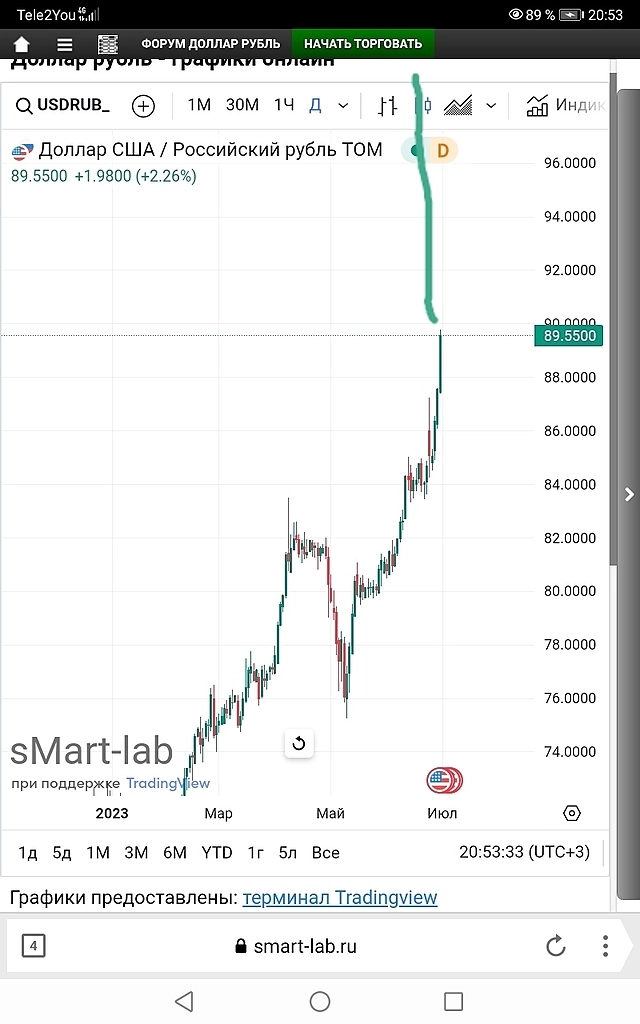Switch chart interval to 30М
640x1024 pixels.
pyautogui.click(x=242, y=105)
